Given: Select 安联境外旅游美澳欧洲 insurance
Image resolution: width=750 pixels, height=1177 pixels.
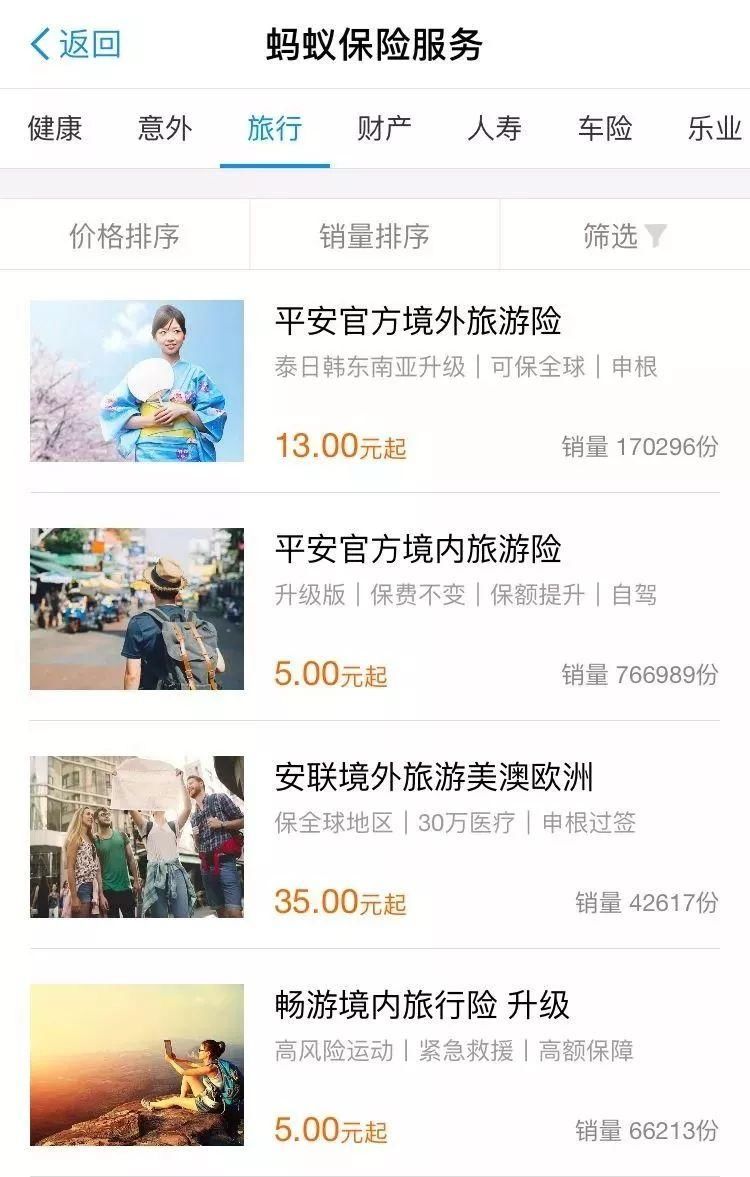Looking at the screenshot, I should tap(434, 778).
